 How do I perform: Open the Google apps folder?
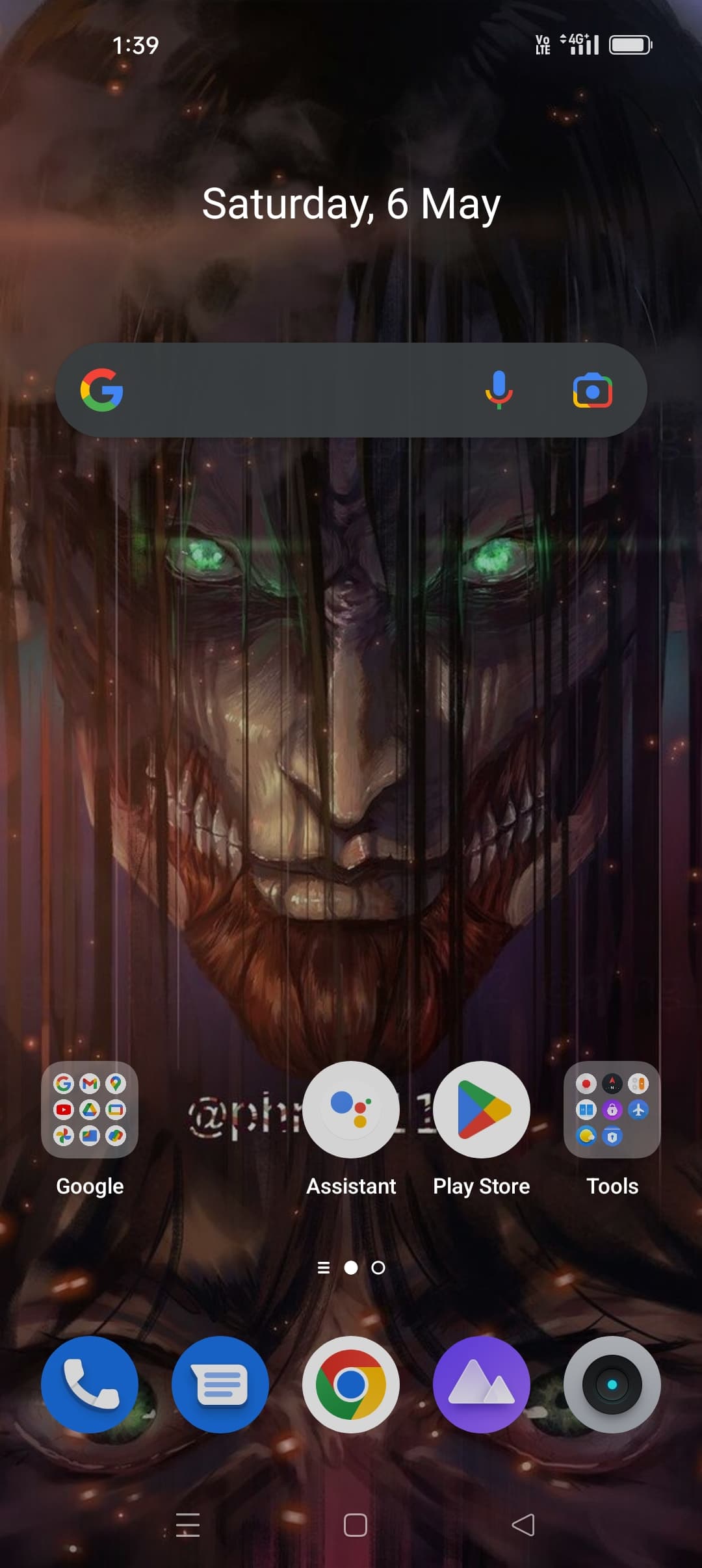pyautogui.click(x=90, y=1110)
